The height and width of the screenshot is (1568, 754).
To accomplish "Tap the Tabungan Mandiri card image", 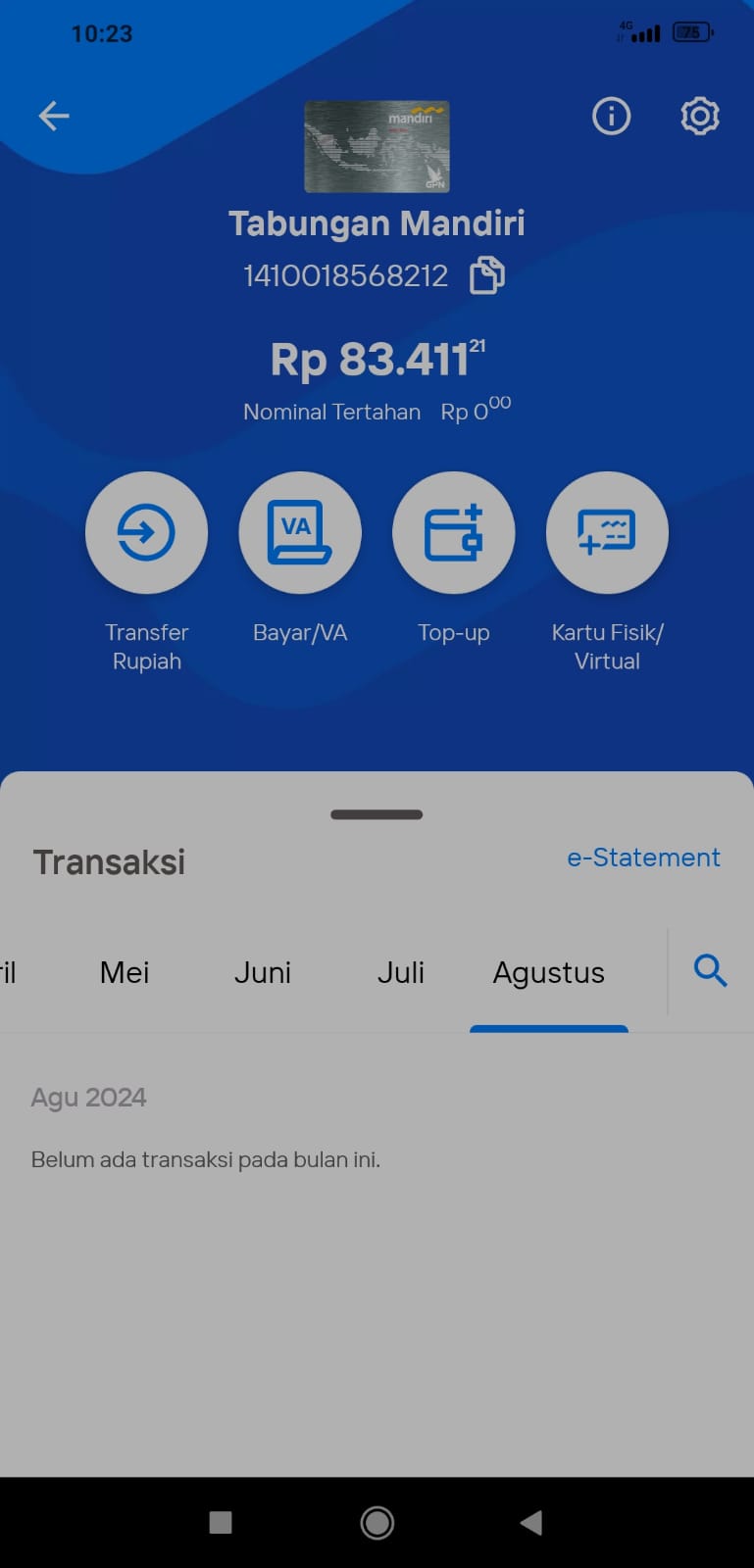I will click(x=377, y=146).
